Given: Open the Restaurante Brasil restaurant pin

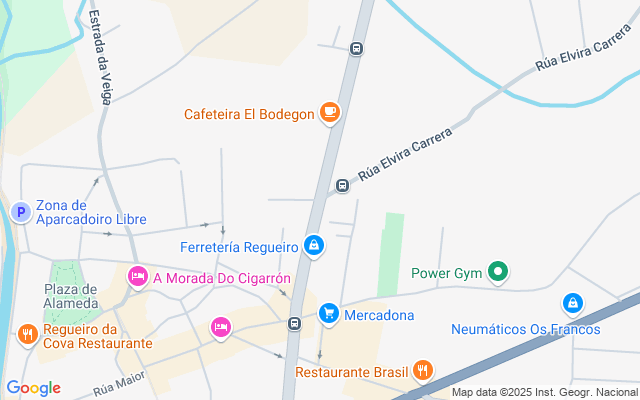Looking at the screenshot, I should coord(423,372).
